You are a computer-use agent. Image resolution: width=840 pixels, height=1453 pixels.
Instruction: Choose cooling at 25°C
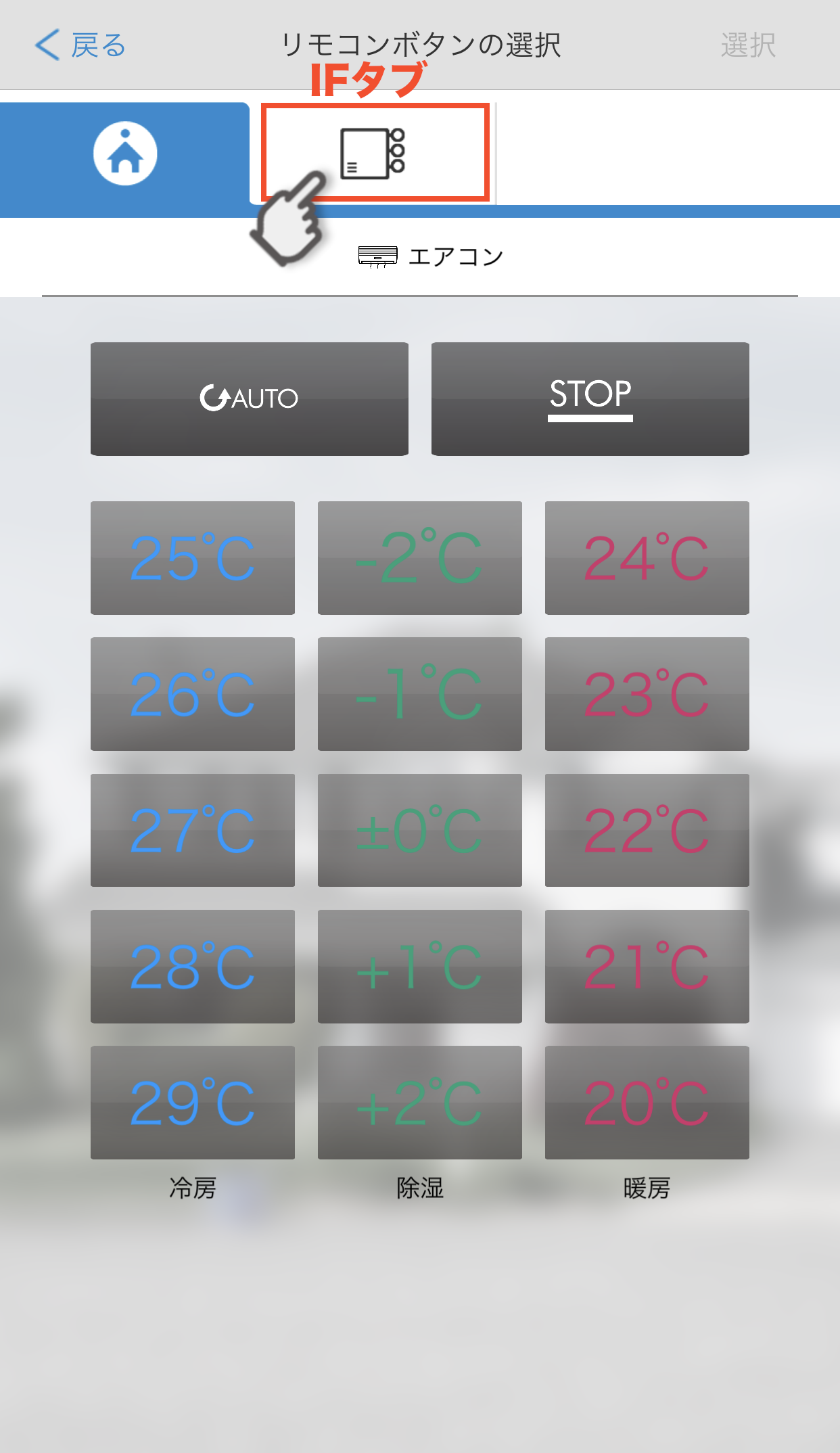pyautogui.click(x=193, y=558)
